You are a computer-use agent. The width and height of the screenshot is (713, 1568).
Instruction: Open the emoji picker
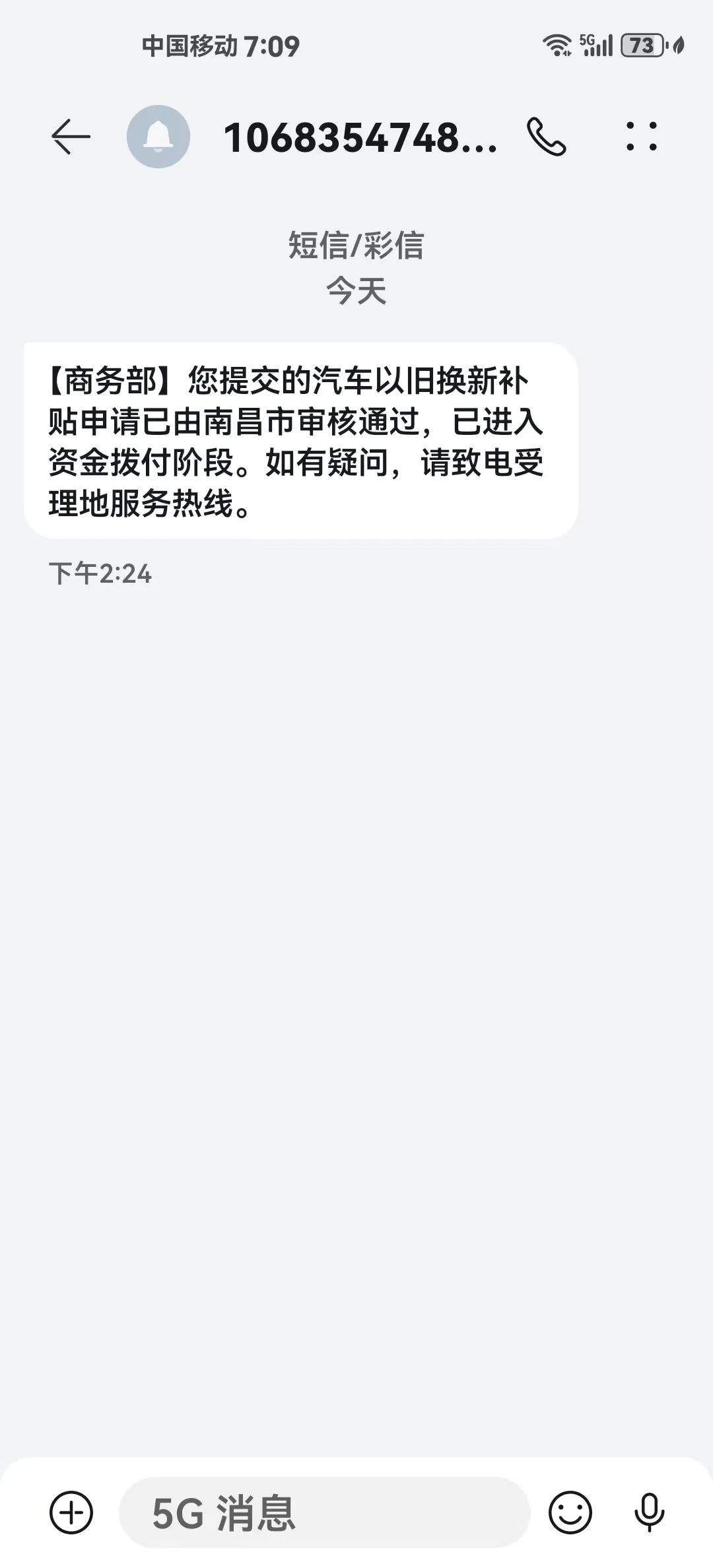coord(570,1512)
